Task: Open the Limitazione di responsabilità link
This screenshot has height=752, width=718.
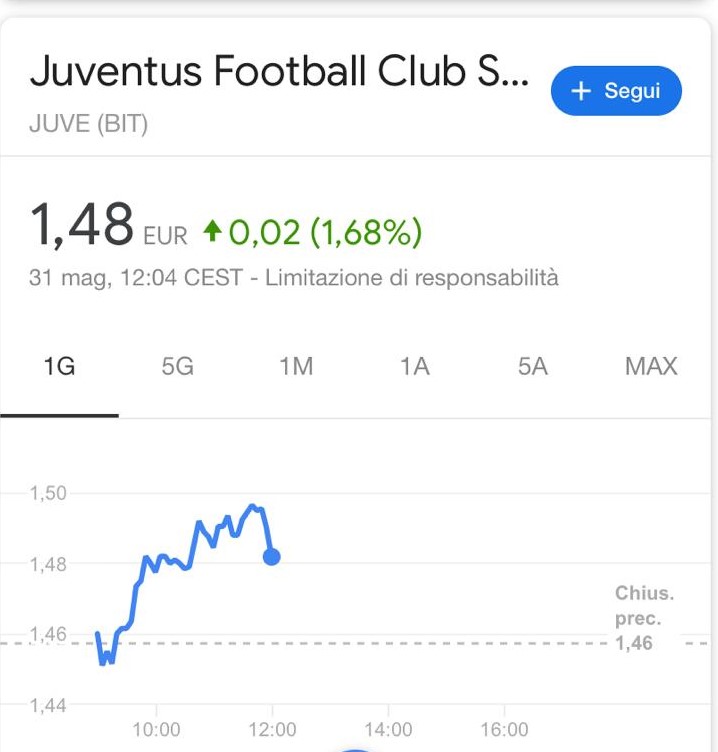Action: point(411,278)
